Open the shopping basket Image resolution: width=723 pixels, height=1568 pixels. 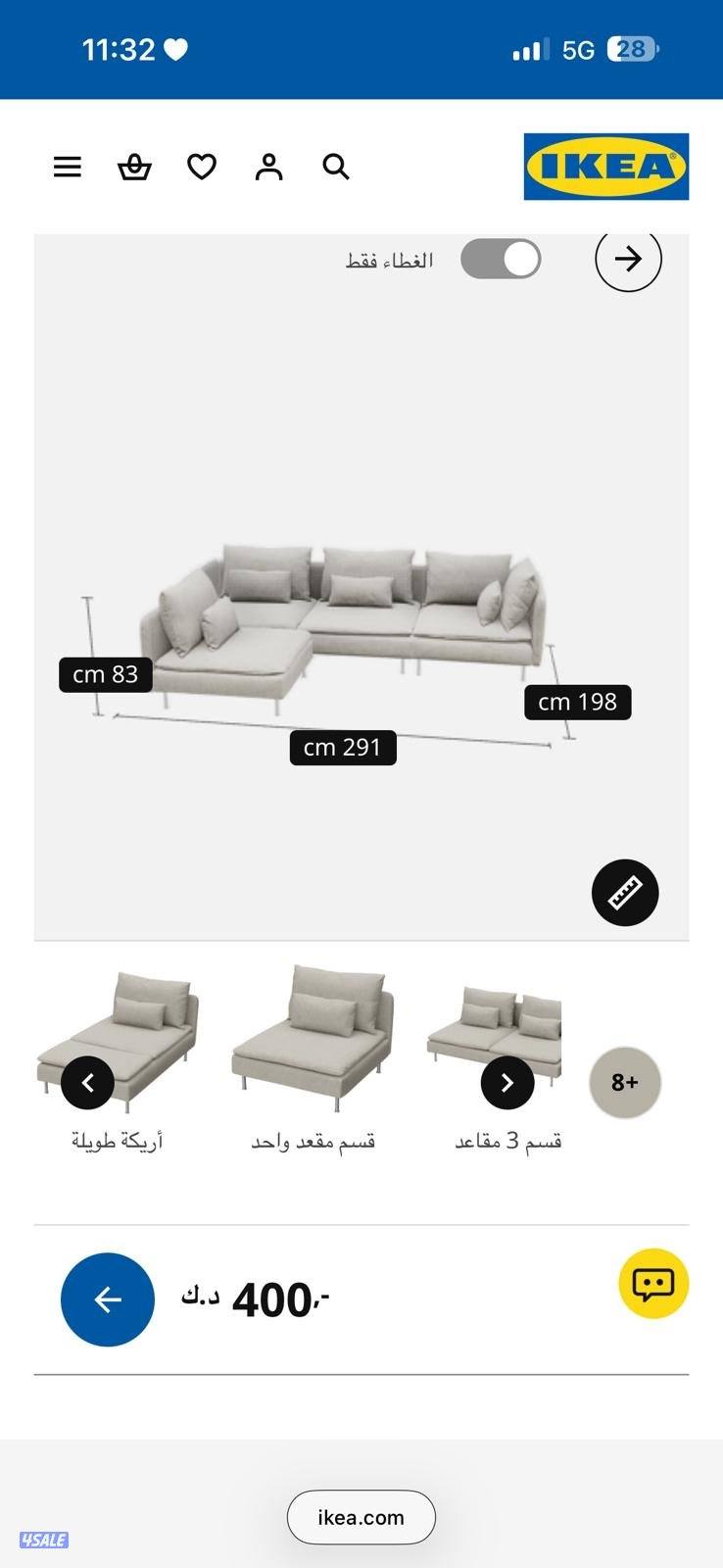click(x=134, y=167)
